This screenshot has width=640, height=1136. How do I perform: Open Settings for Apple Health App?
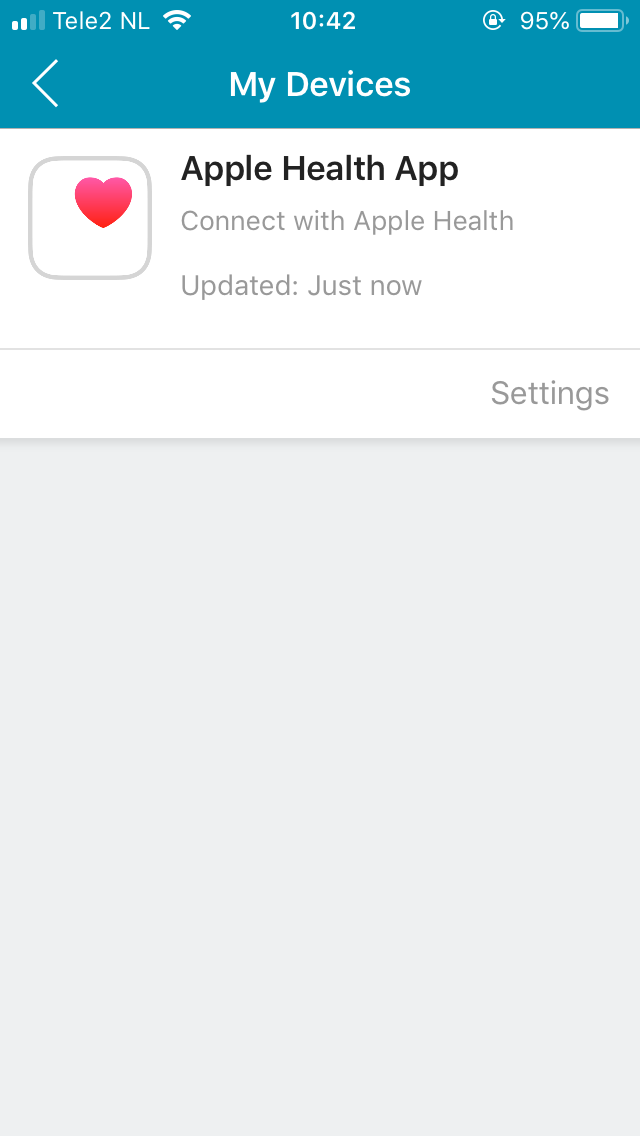tap(549, 393)
